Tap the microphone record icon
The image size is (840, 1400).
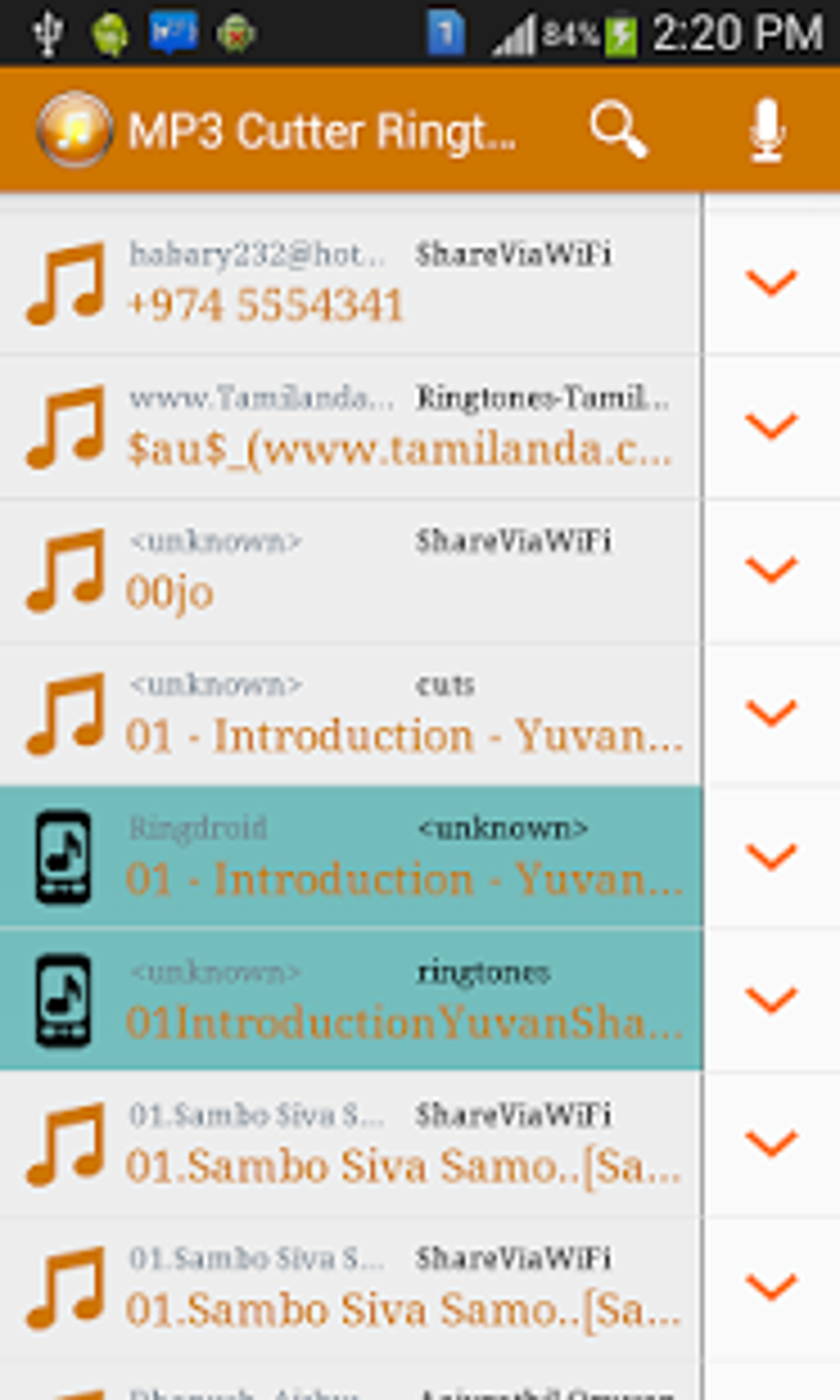coord(768,130)
